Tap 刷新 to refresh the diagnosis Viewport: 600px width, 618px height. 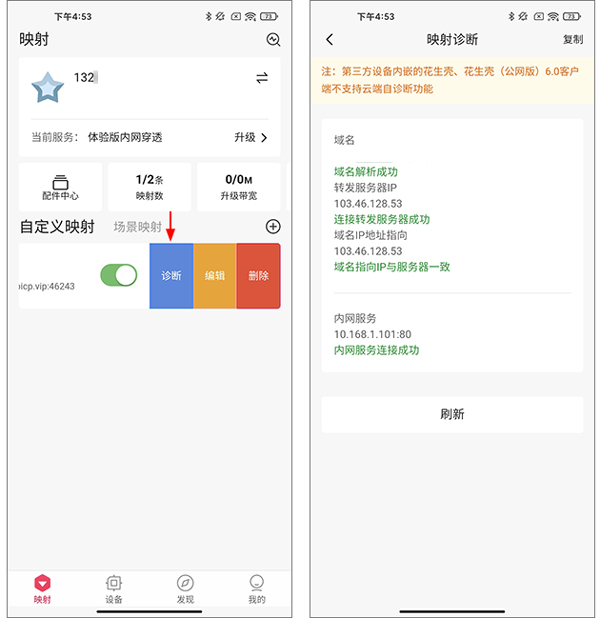point(452,414)
